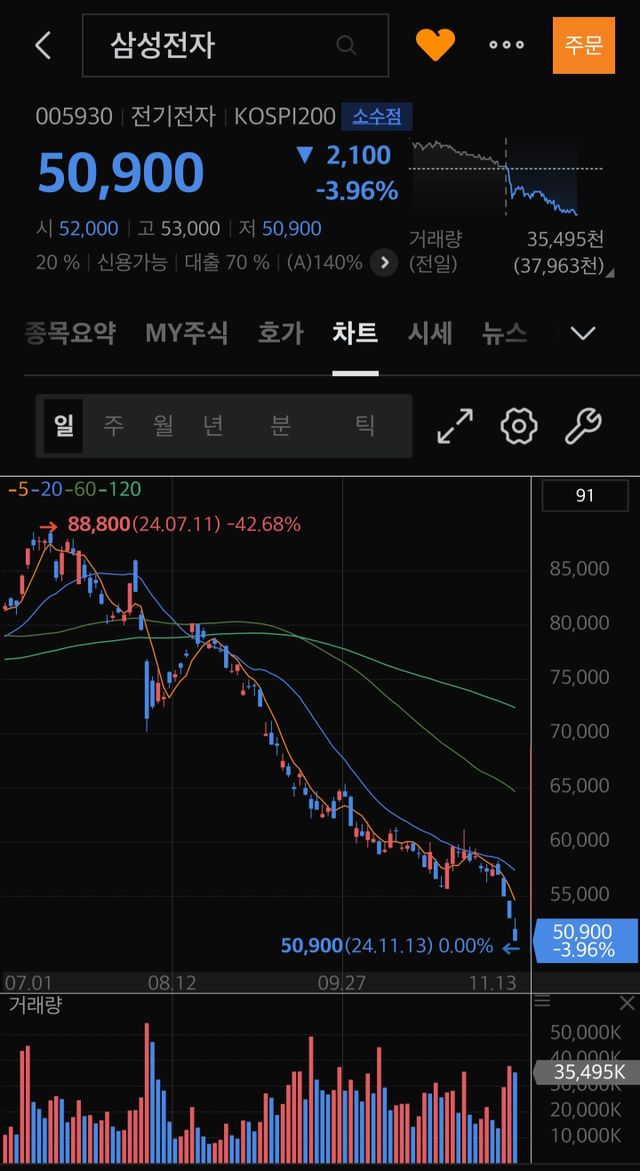Expand the chart to full screen
Screen dimensions: 640x1171
(x=456, y=427)
